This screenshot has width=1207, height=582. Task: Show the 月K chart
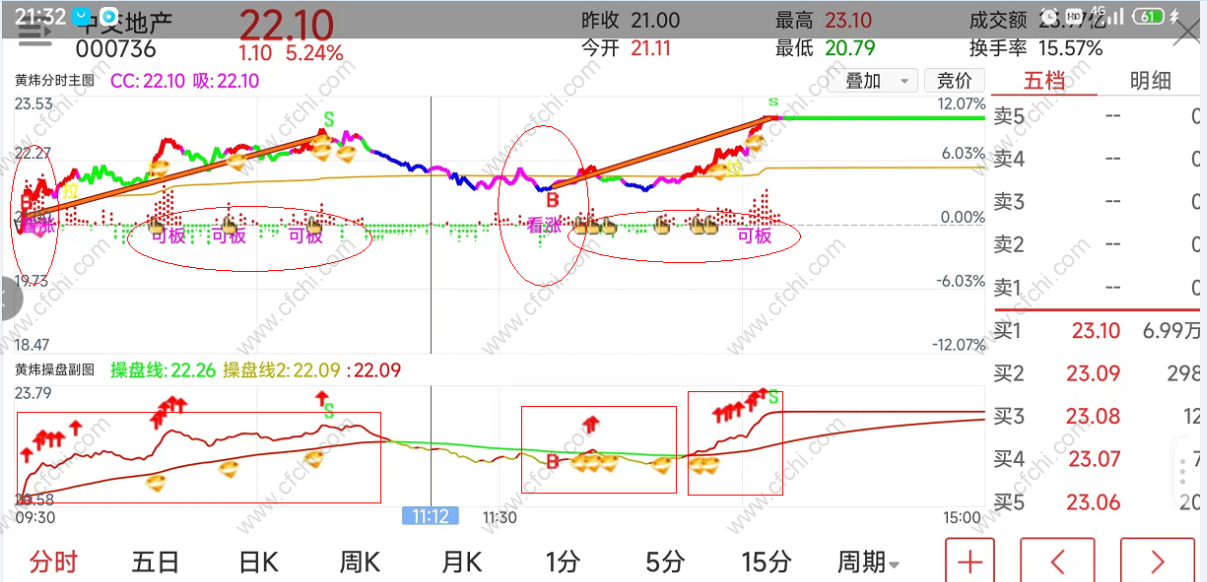461,561
